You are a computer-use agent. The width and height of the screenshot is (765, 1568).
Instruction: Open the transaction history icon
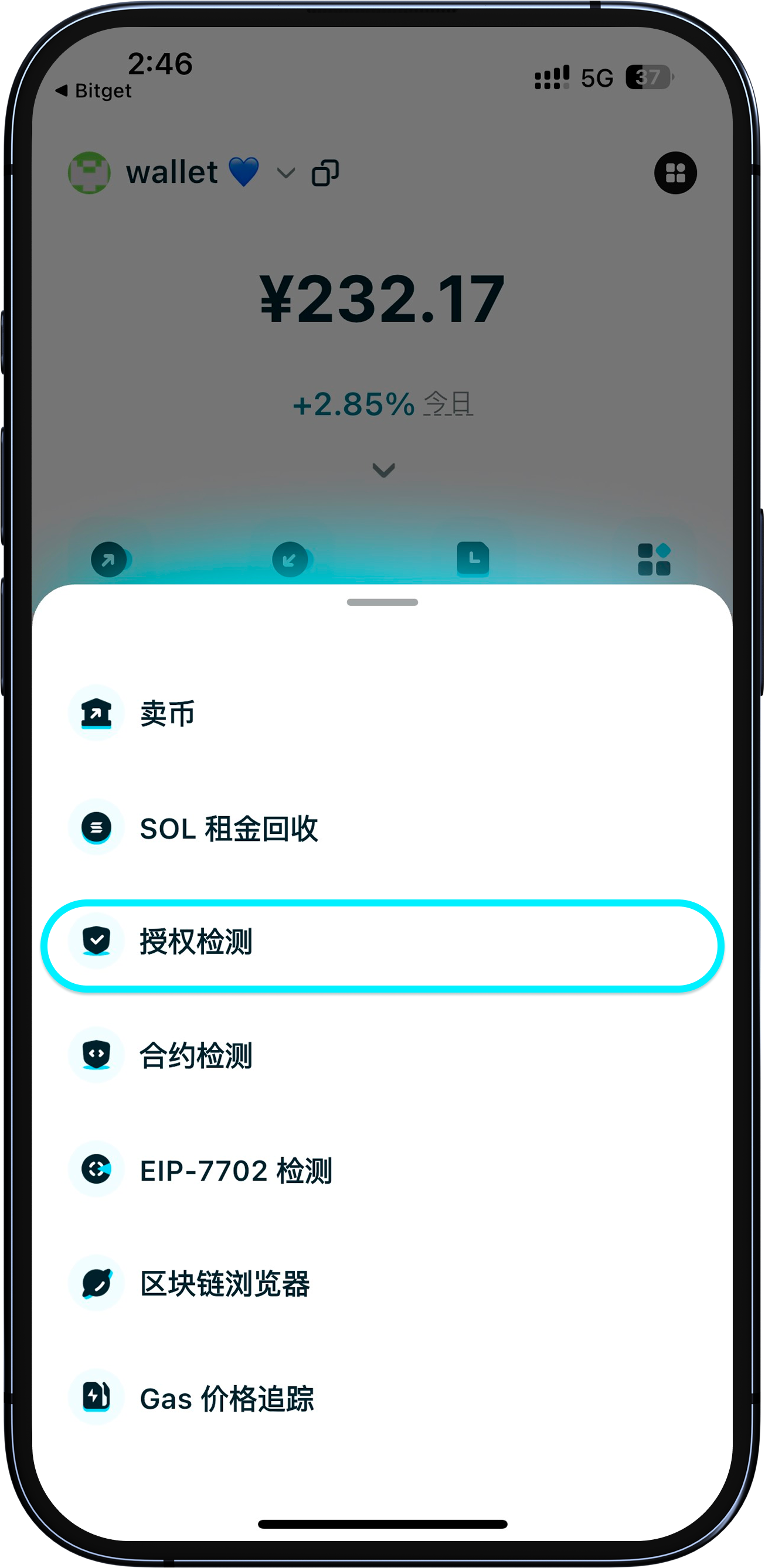click(x=474, y=558)
